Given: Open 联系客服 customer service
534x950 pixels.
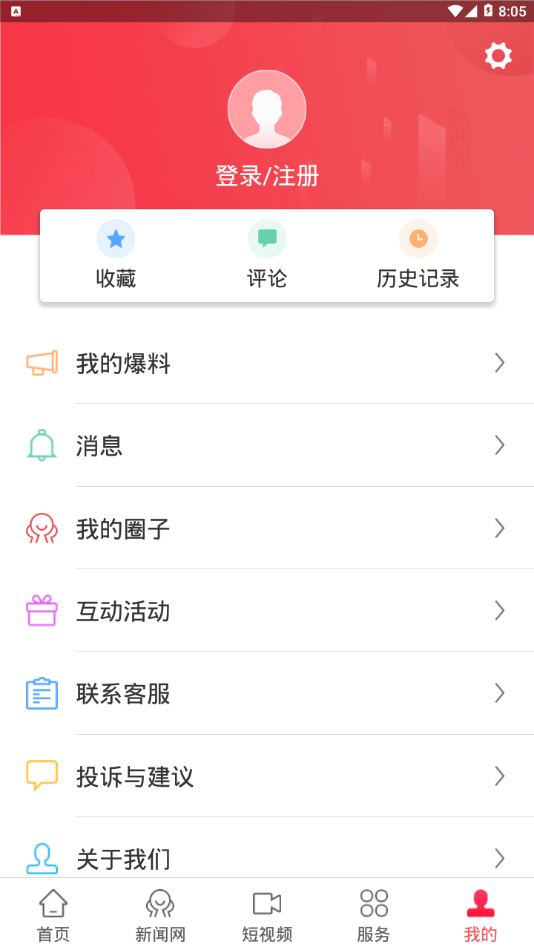Looking at the screenshot, I should coord(267,693).
